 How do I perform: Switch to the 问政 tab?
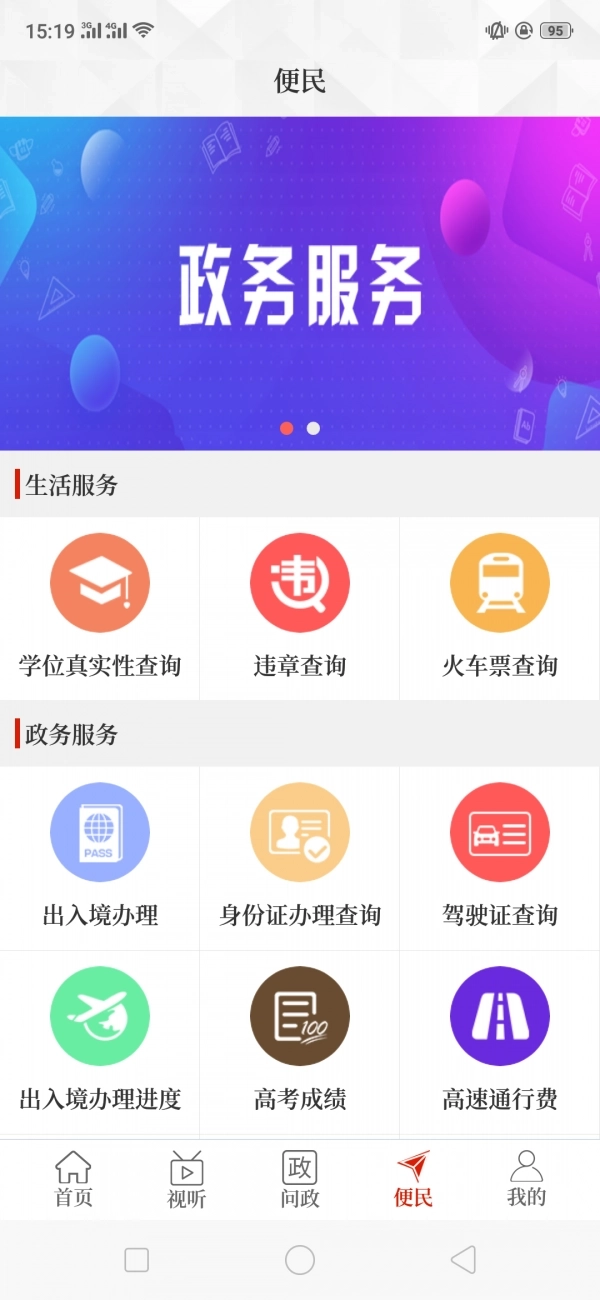click(300, 1180)
